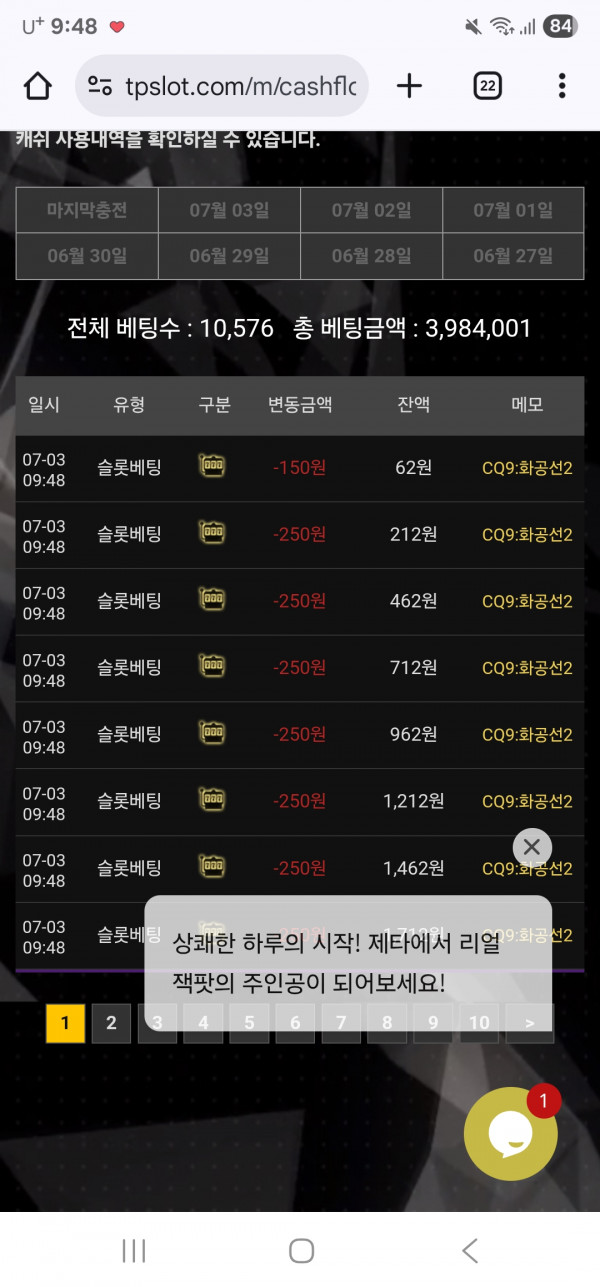Show history for 06월 27일
Viewport: 600px width, 1287px height.
click(x=513, y=256)
